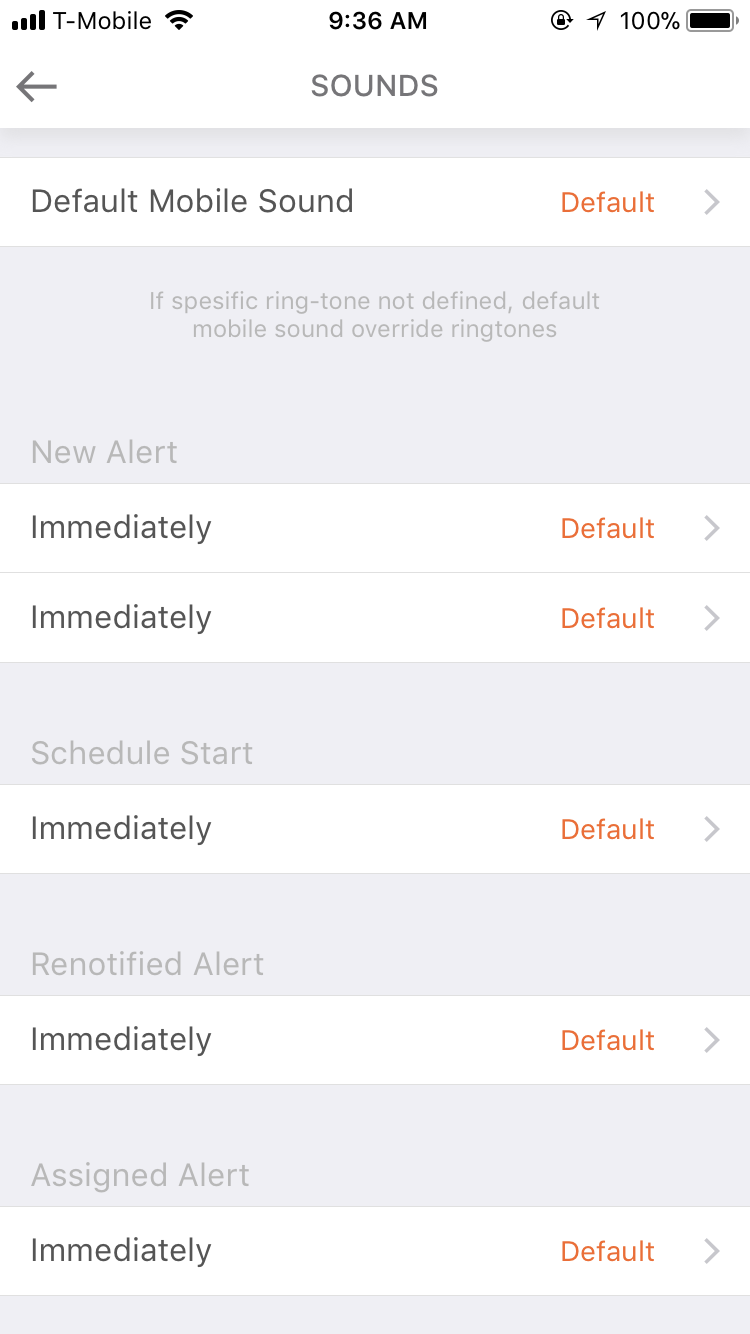Change the Renotified Alert Immediately sound

click(375, 1040)
